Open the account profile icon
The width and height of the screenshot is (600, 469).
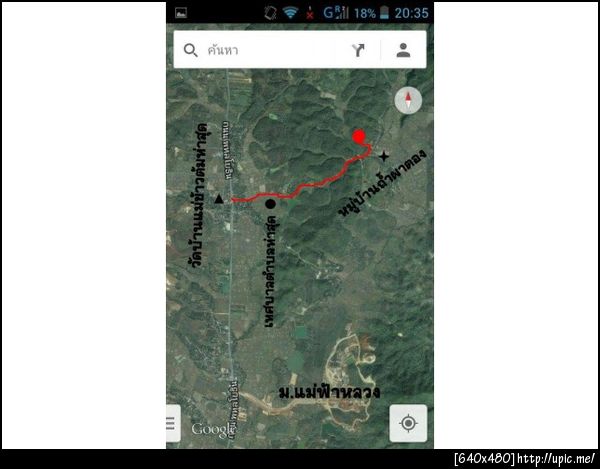pos(403,50)
